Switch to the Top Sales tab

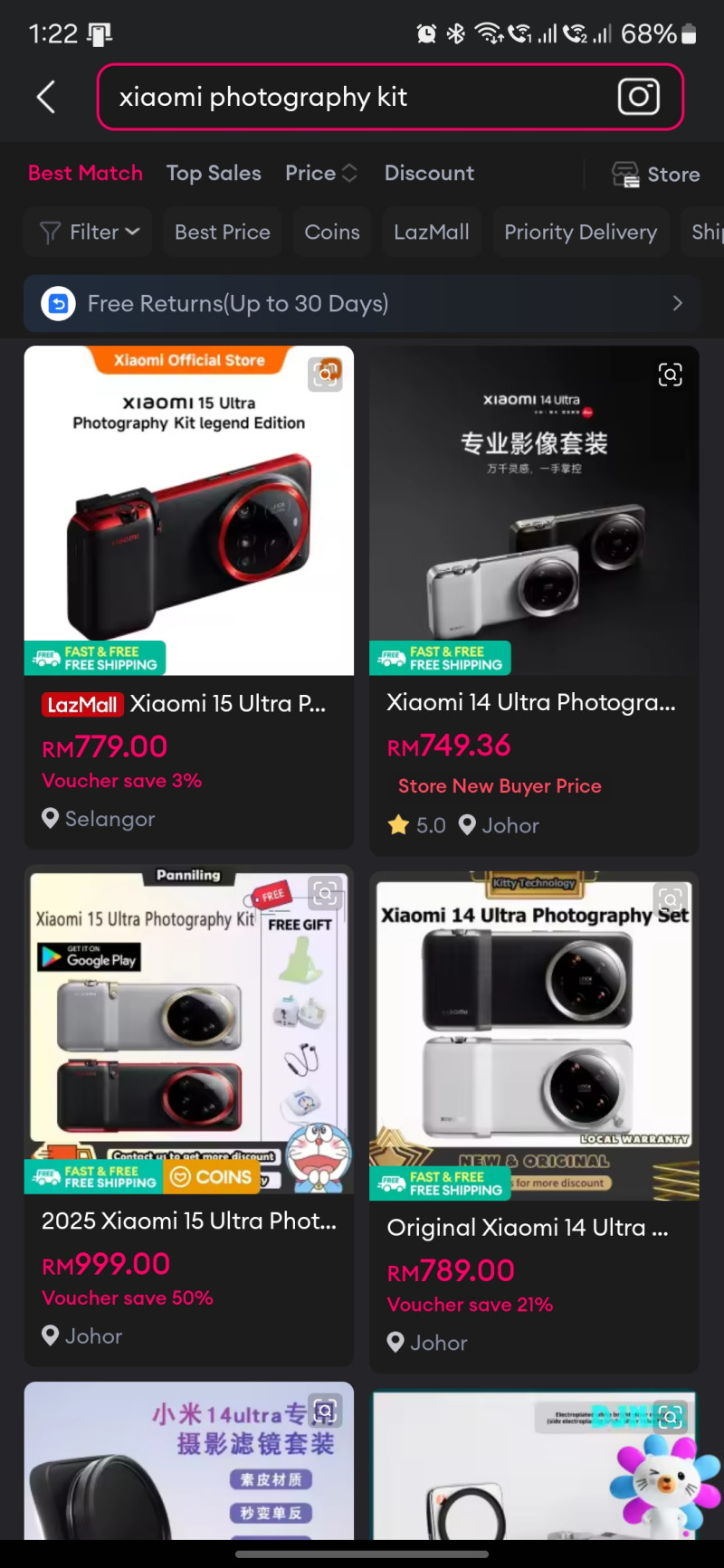(x=214, y=173)
